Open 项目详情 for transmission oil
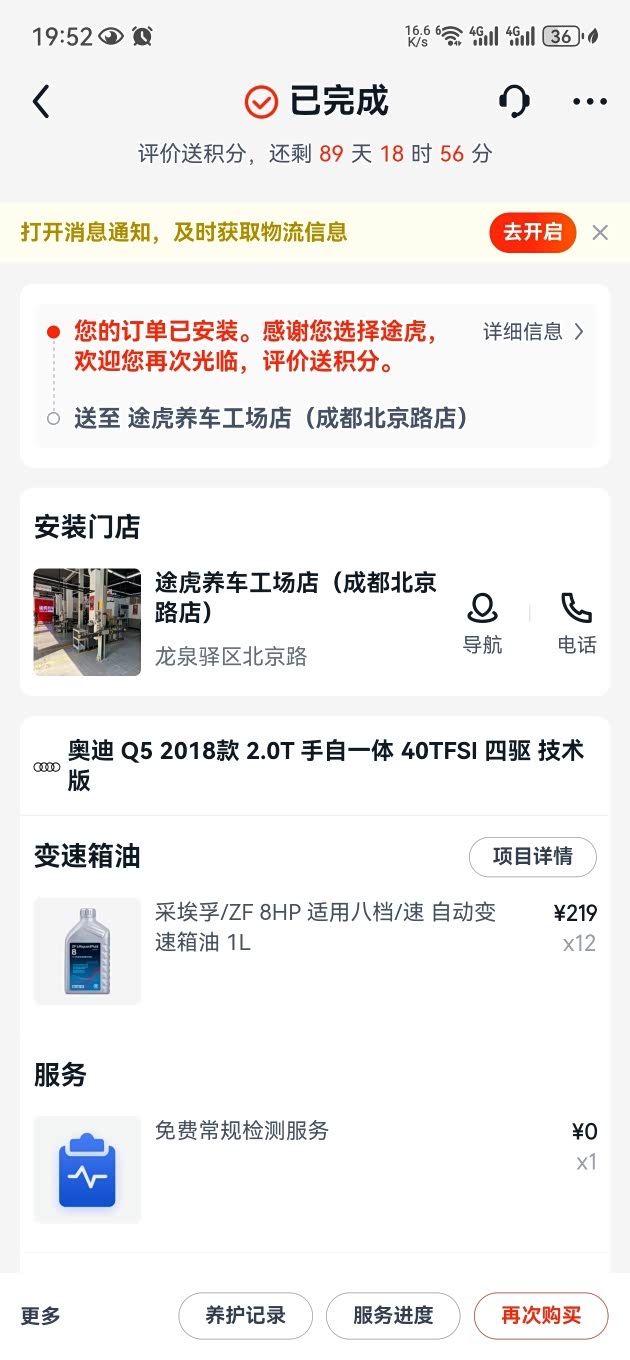630x1360 pixels. pyautogui.click(x=533, y=857)
